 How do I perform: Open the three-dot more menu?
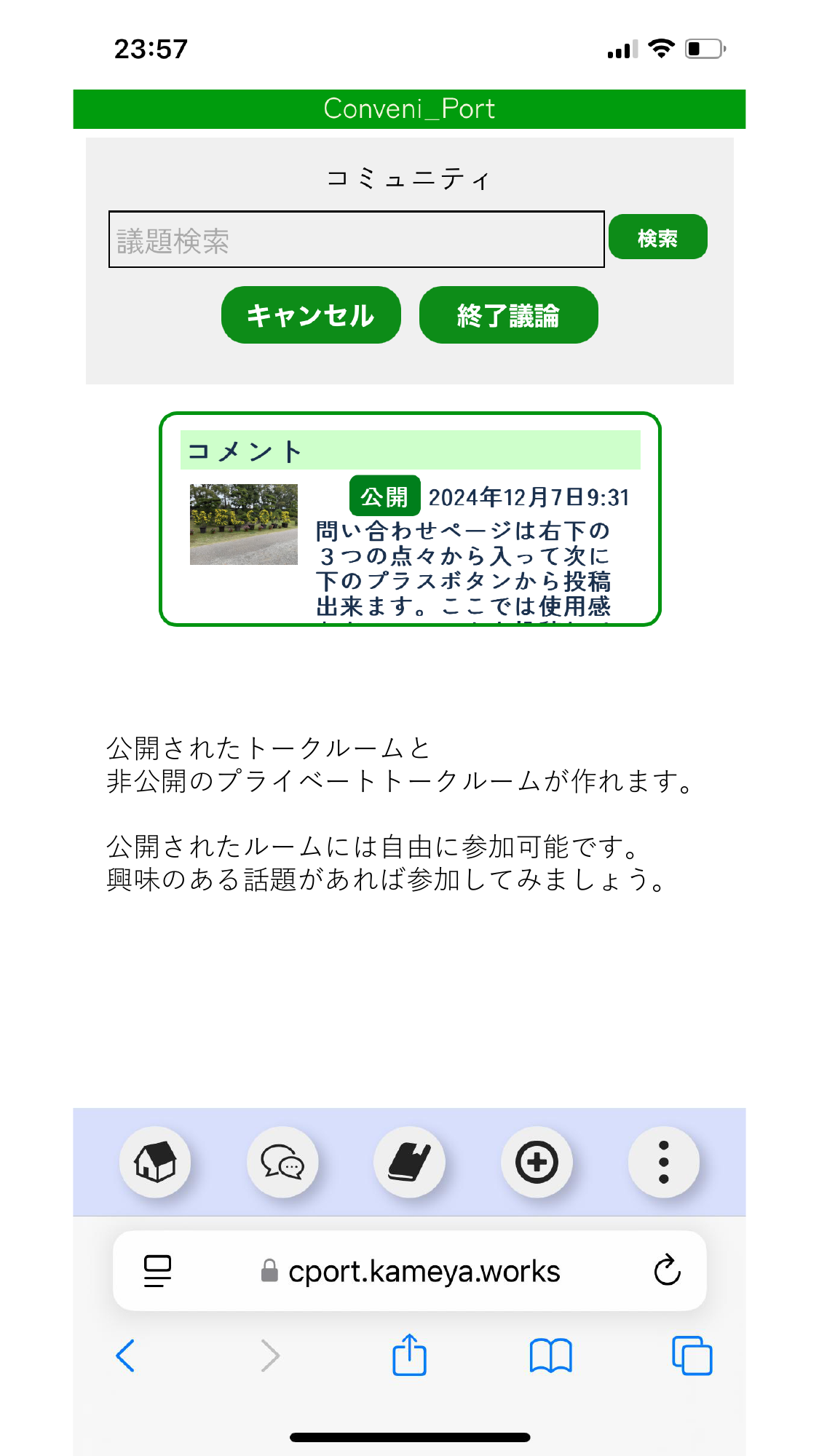663,1162
